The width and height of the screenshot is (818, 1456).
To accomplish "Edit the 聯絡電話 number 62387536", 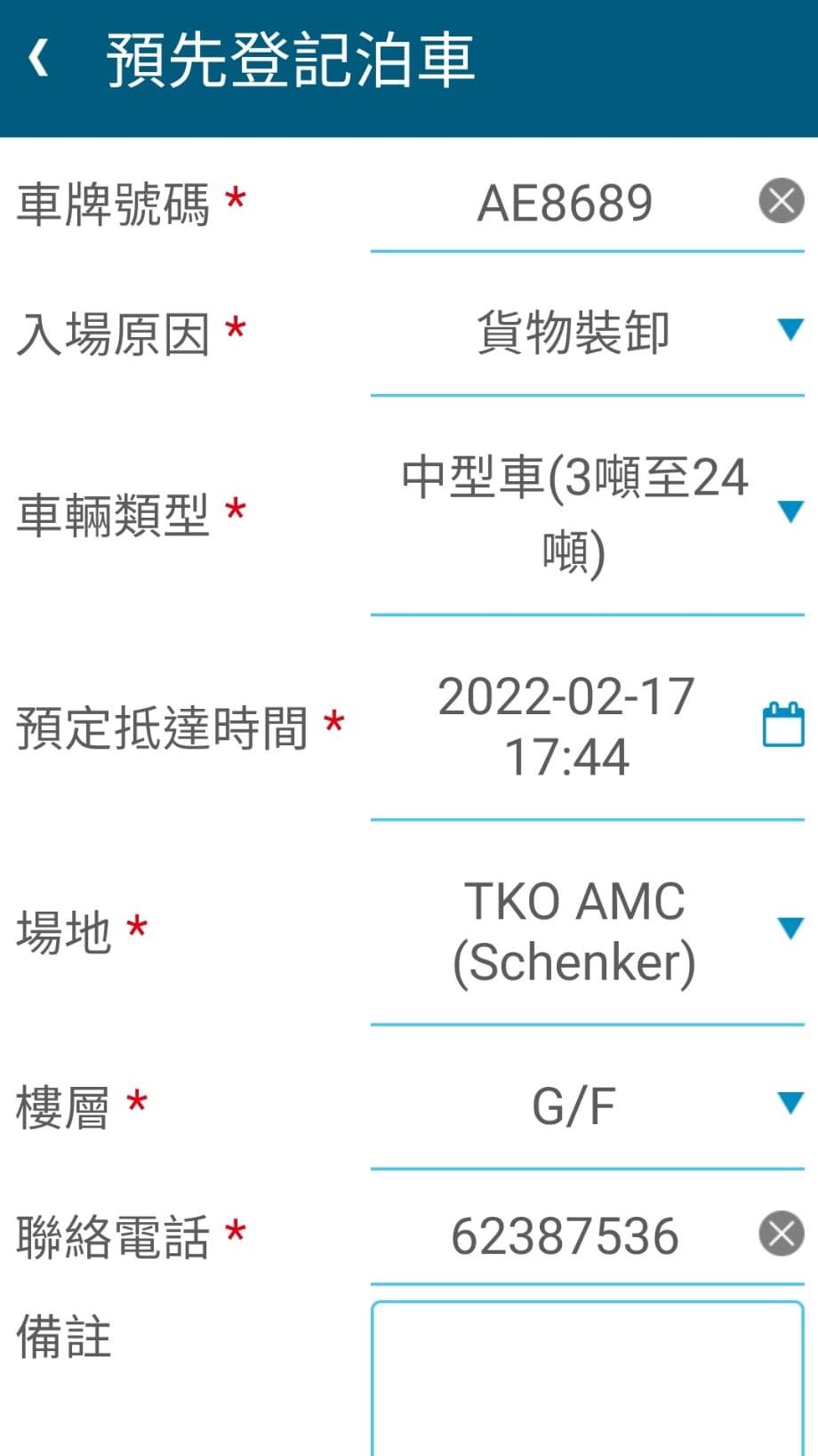I will click(565, 1235).
